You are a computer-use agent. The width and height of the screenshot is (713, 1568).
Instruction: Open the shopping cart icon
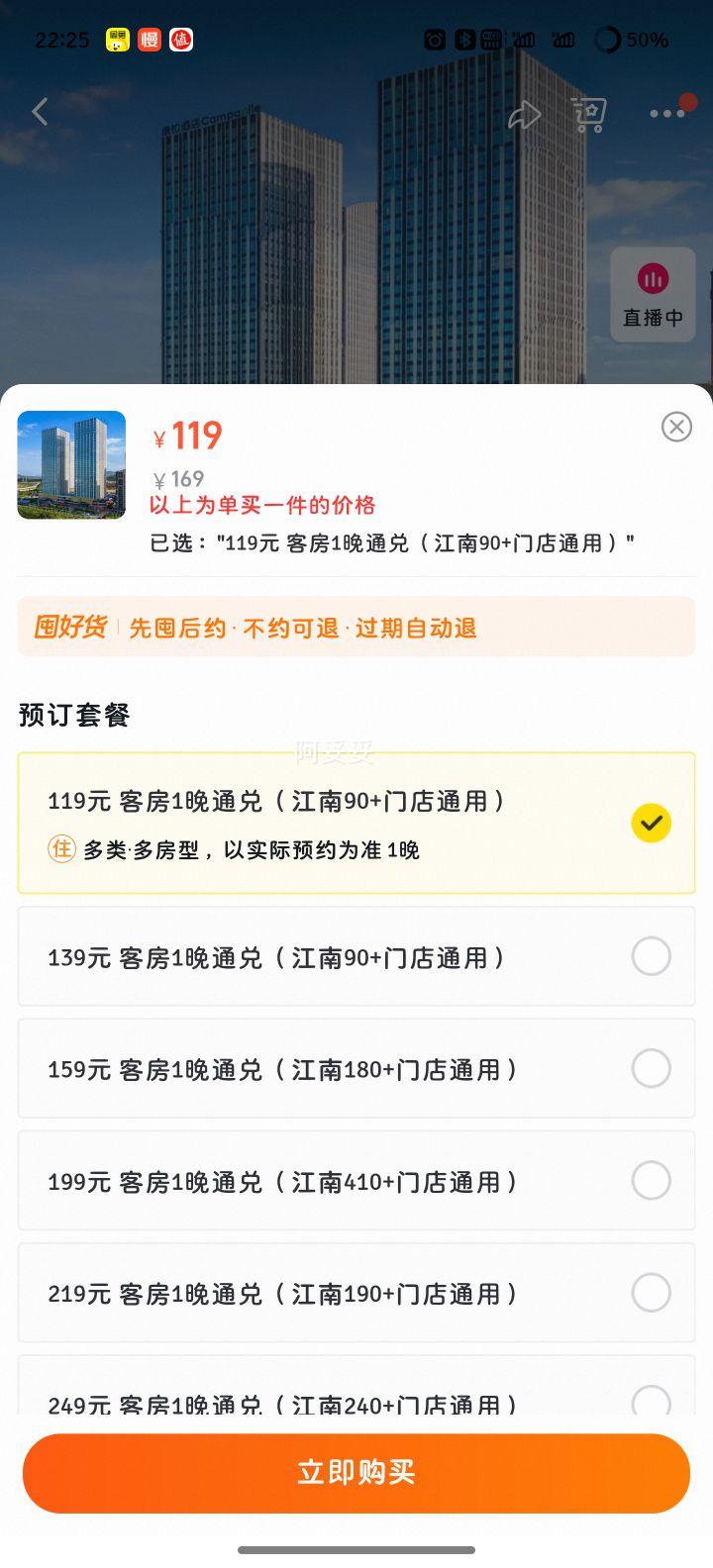[x=589, y=115]
